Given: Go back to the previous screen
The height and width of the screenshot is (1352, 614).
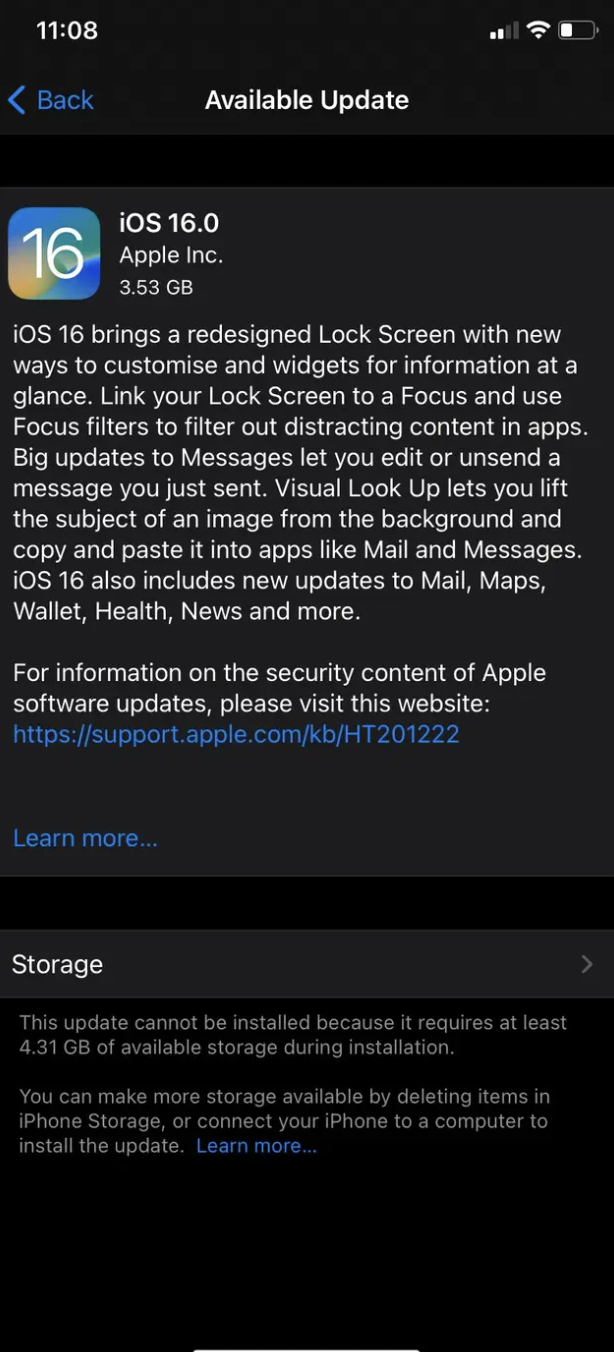Looking at the screenshot, I should (x=50, y=100).
